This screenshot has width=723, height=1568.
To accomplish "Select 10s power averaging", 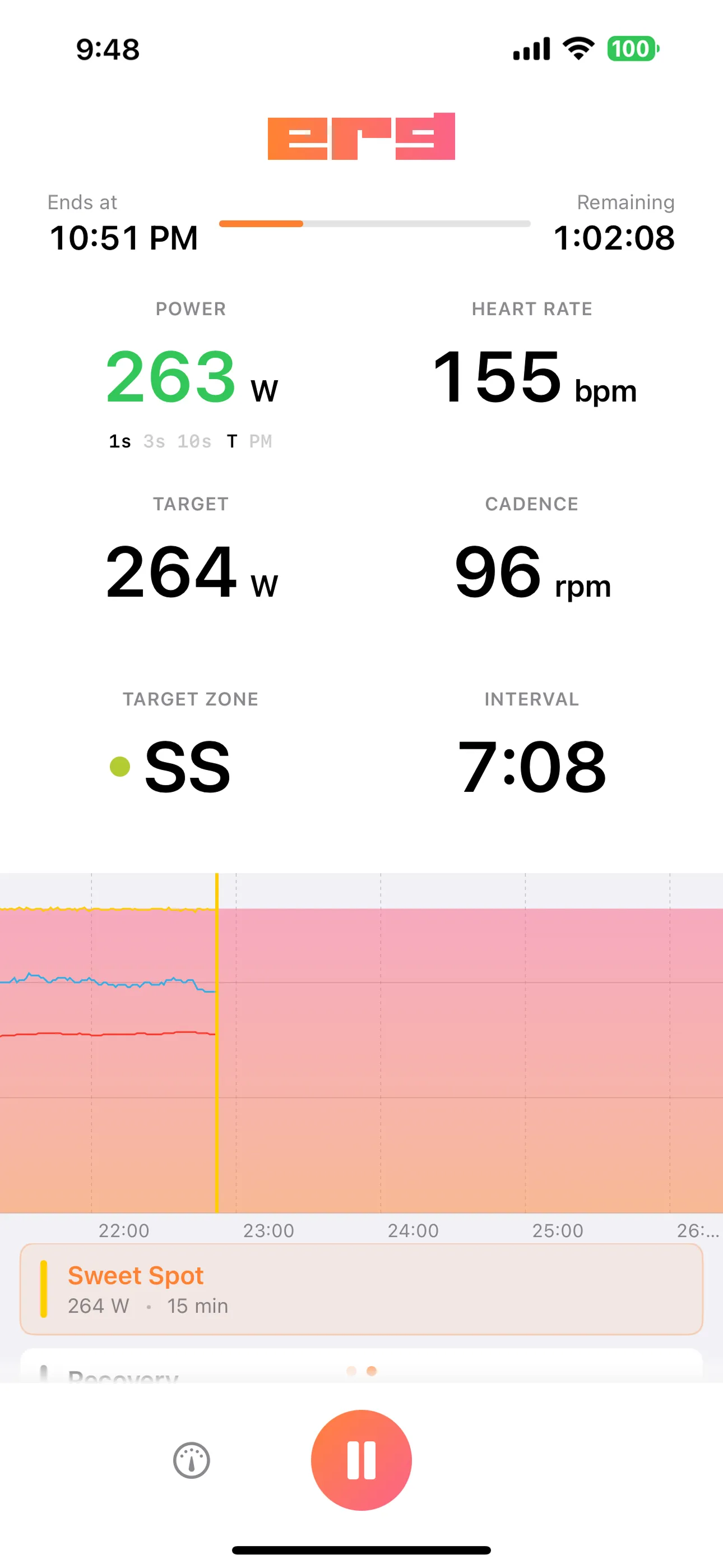I will pos(194,441).
